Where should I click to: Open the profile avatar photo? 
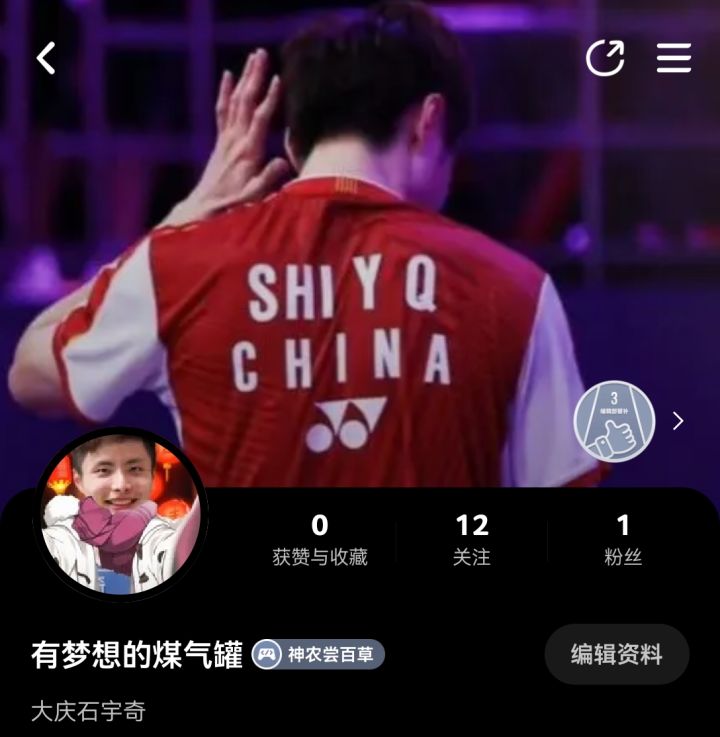point(121,514)
